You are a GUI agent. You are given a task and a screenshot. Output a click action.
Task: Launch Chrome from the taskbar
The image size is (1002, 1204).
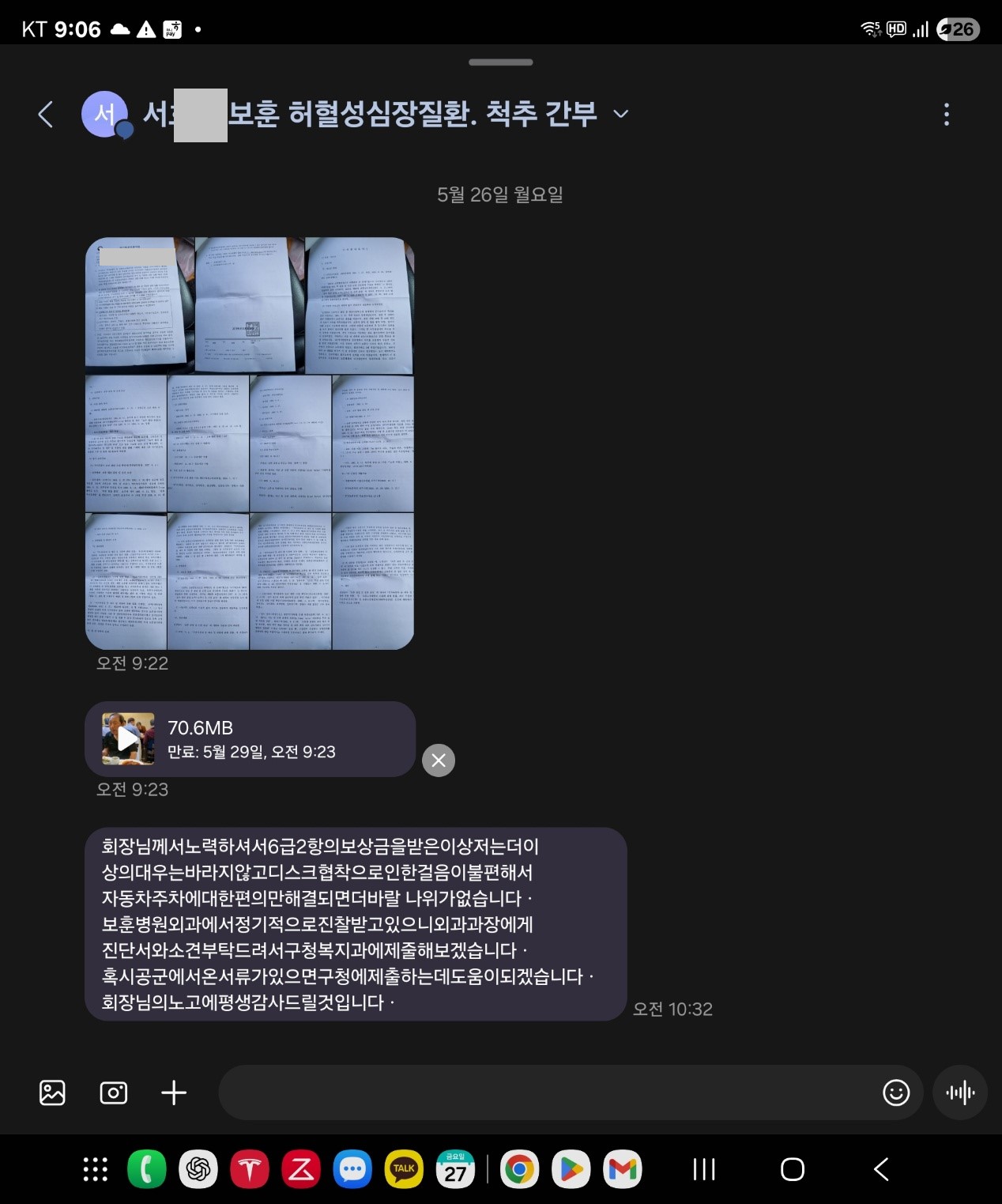[519, 1169]
